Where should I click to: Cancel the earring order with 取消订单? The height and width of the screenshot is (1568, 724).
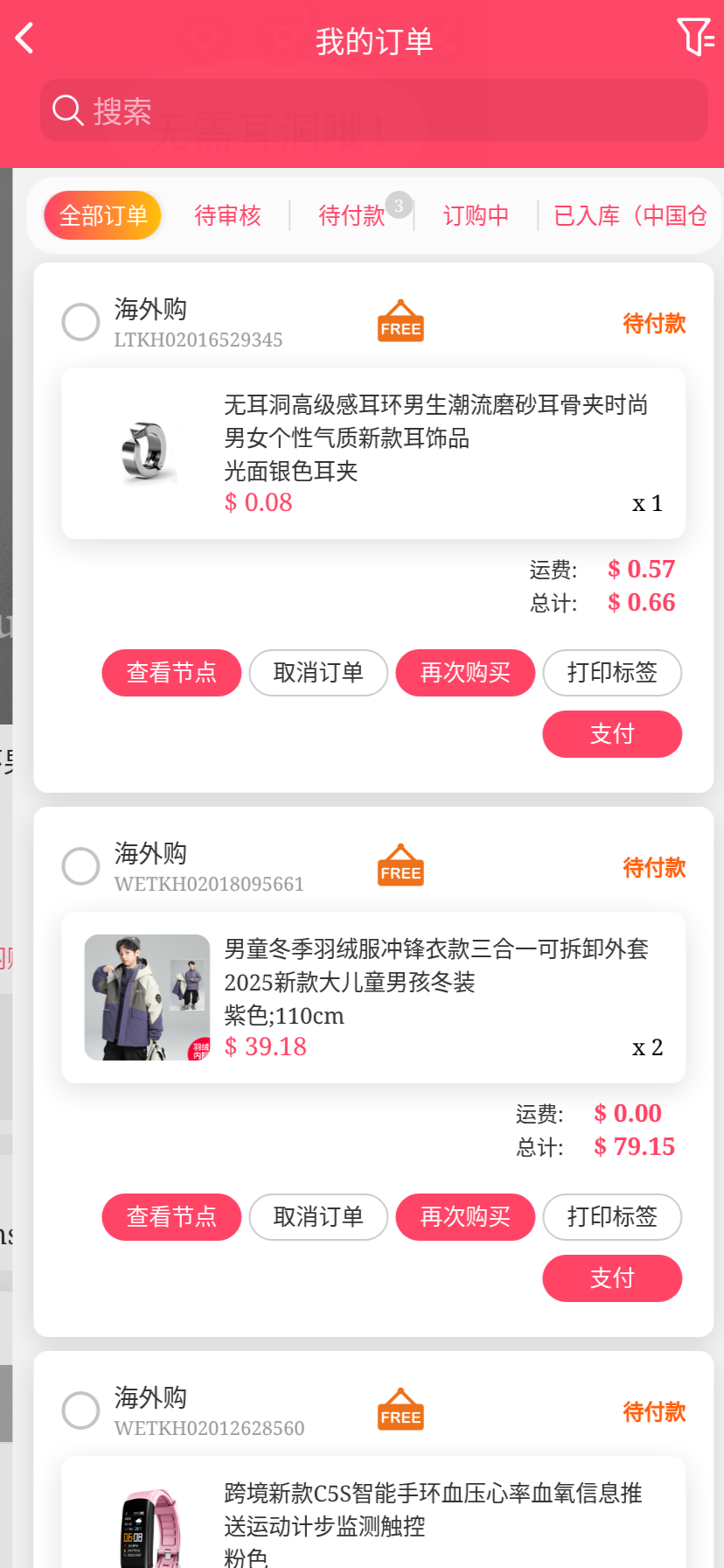pyautogui.click(x=318, y=673)
